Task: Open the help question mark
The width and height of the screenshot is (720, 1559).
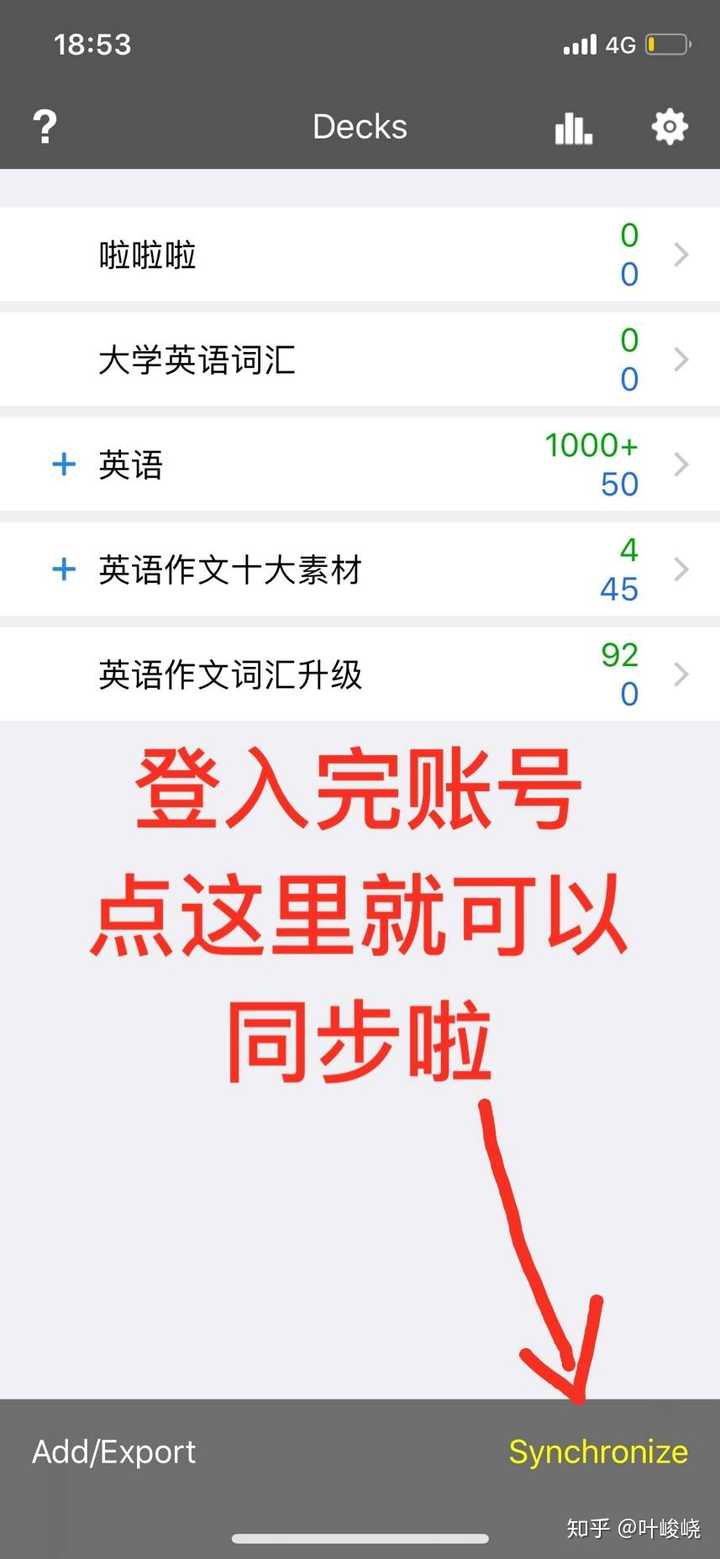Action: pyautogui.click(x=45, y=127)
